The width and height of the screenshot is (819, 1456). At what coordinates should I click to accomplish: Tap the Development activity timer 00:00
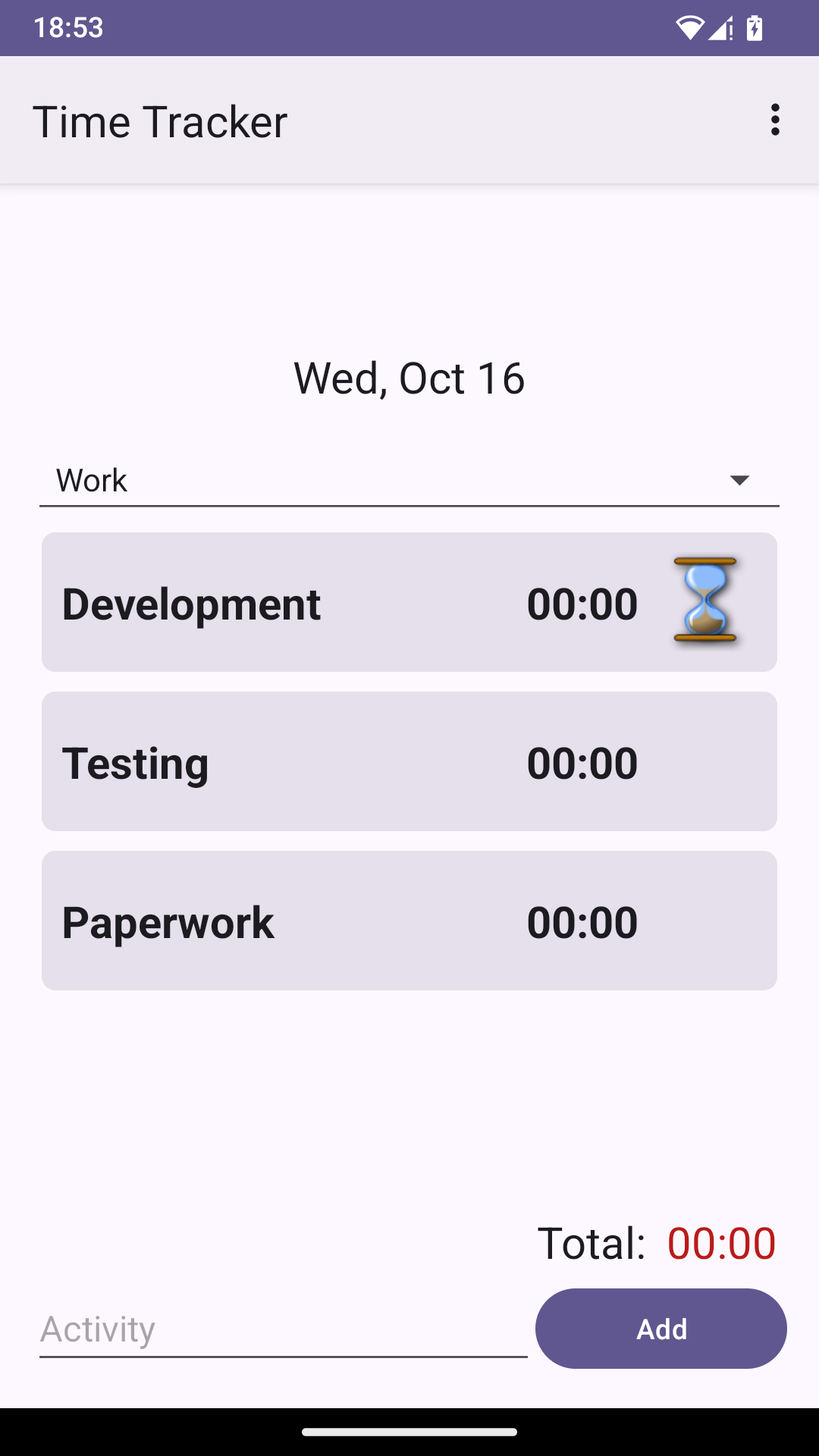(x=583, y=602)
